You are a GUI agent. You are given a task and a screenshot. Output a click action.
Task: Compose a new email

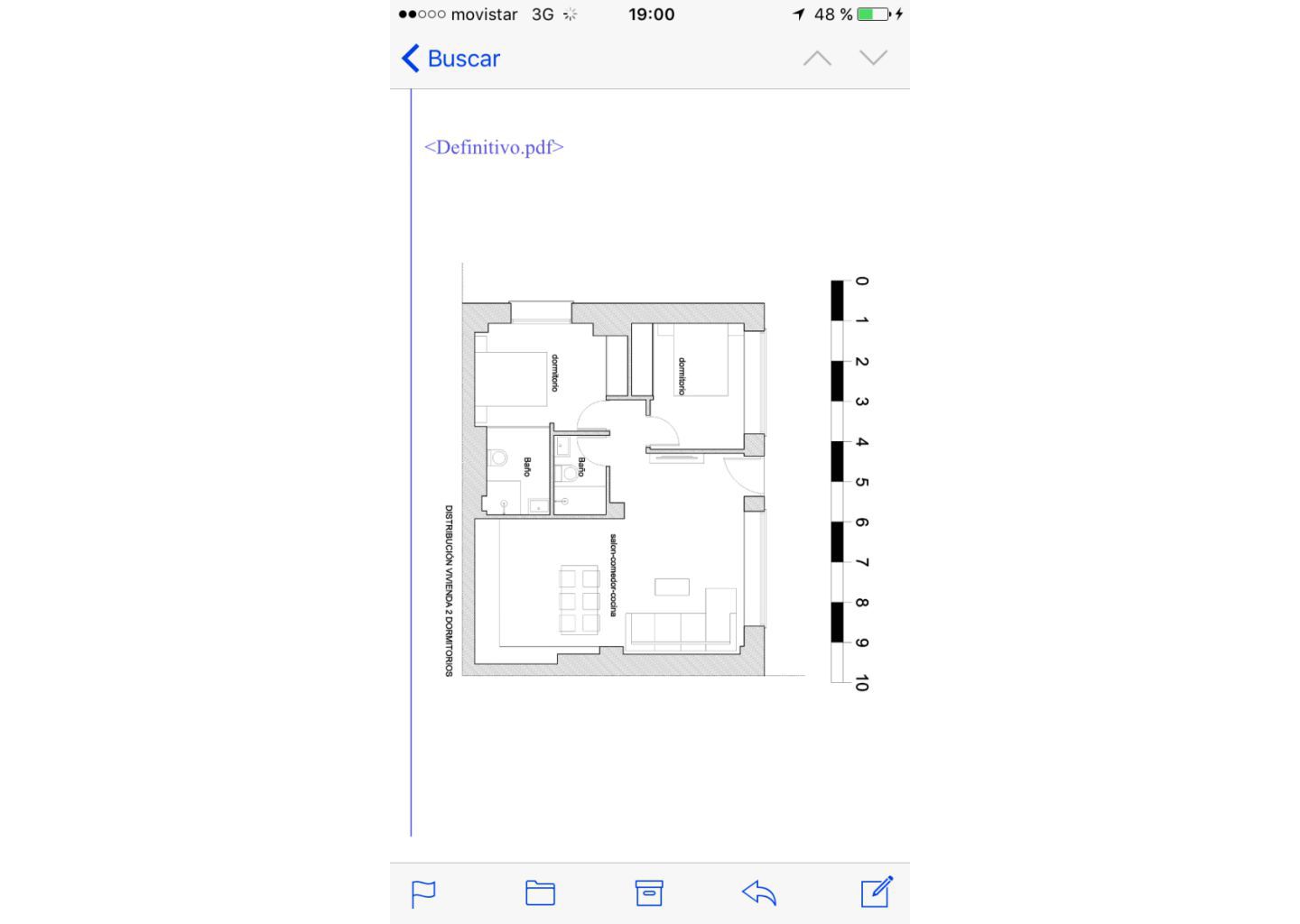[x=876, y=892]
